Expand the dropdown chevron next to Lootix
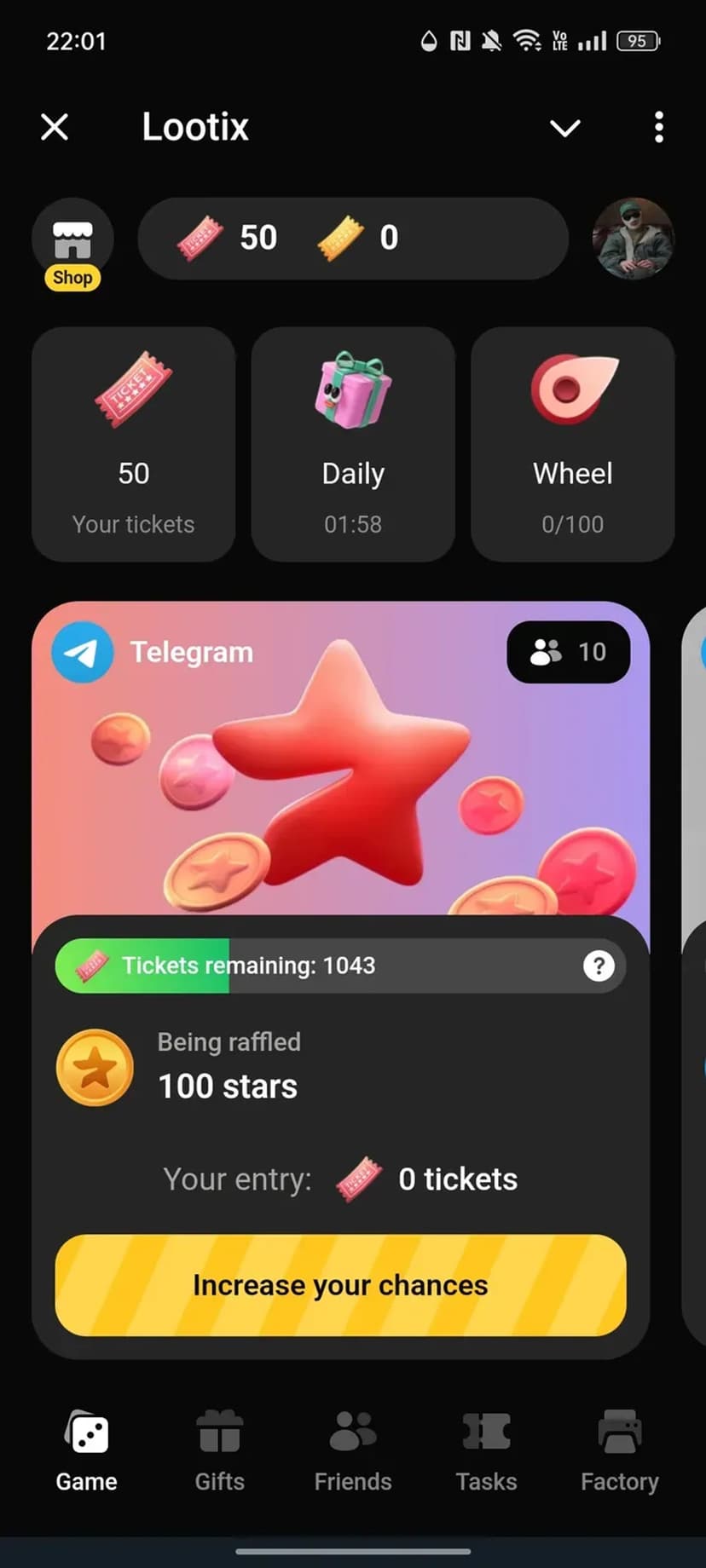The height and width of the screenshot is (1568, 706). point(564,128)
